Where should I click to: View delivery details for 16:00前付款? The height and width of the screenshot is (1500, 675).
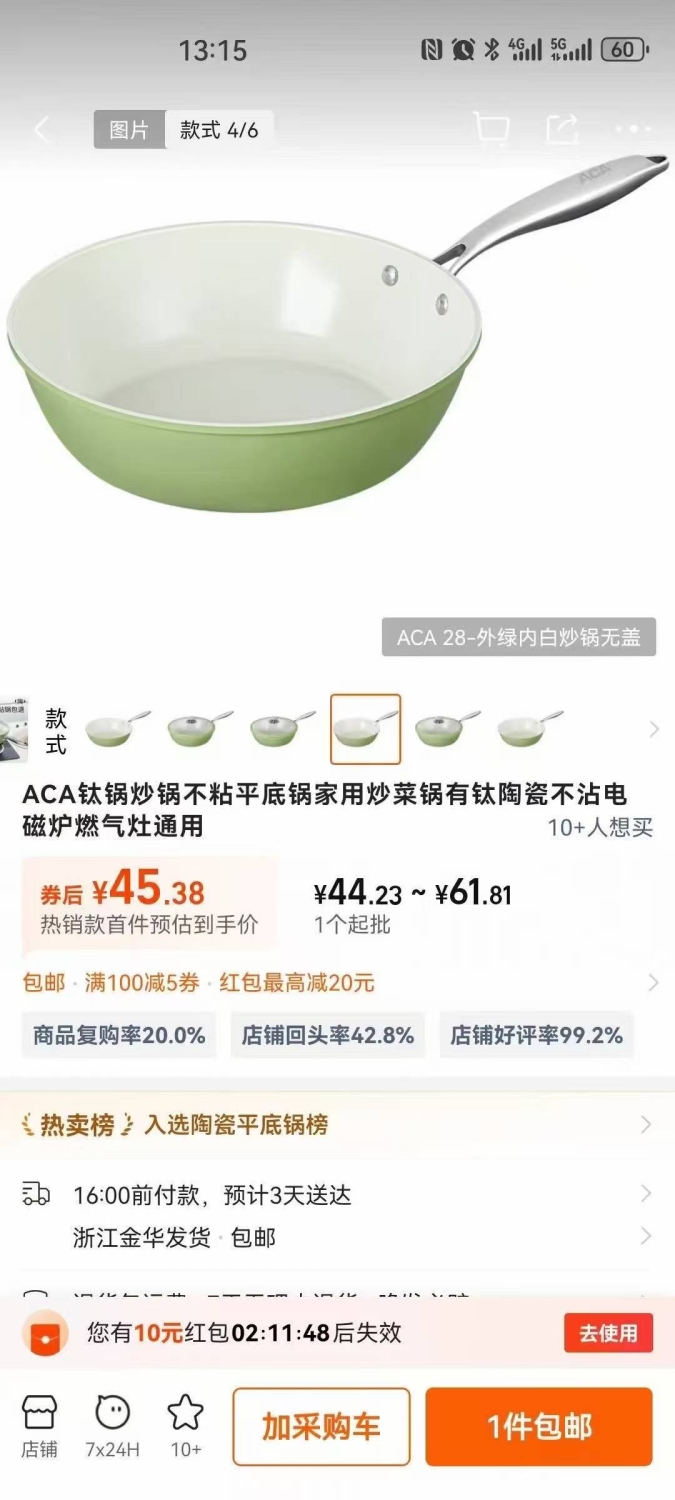coord(337,1195)
